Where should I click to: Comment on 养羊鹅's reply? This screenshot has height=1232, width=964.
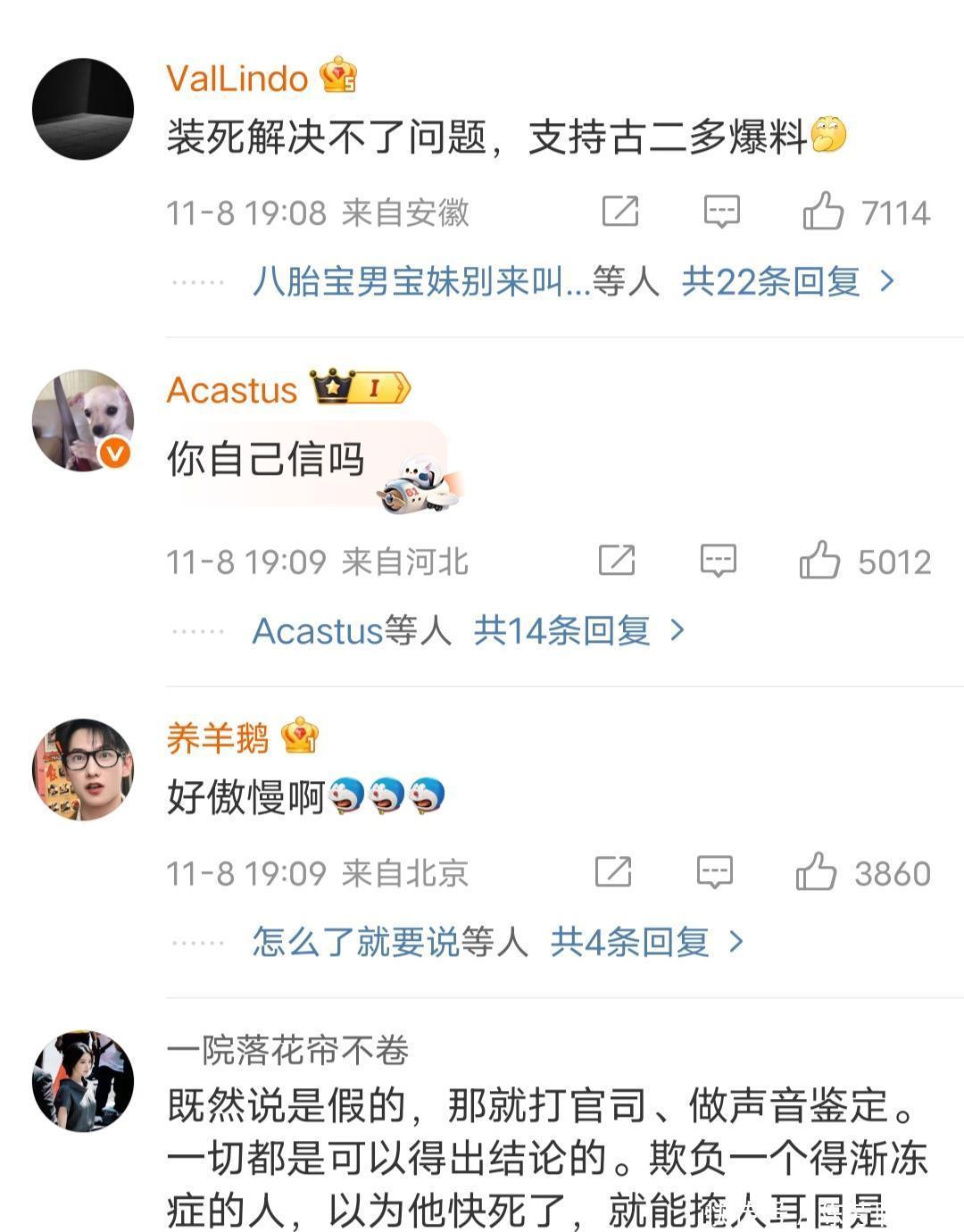[x=714, y=872]
